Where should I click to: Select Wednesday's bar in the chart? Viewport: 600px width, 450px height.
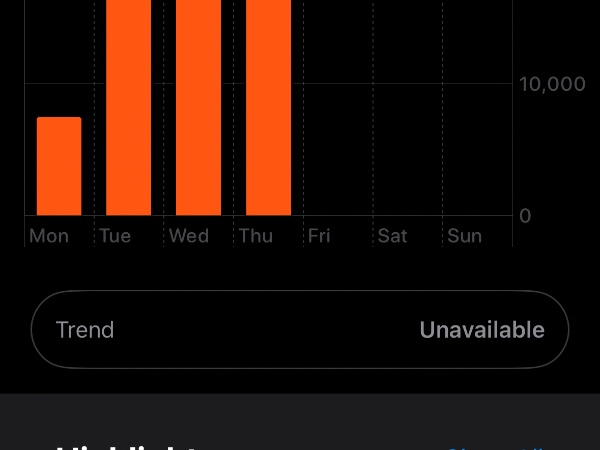pyautogui.click(x=198, y=107)
